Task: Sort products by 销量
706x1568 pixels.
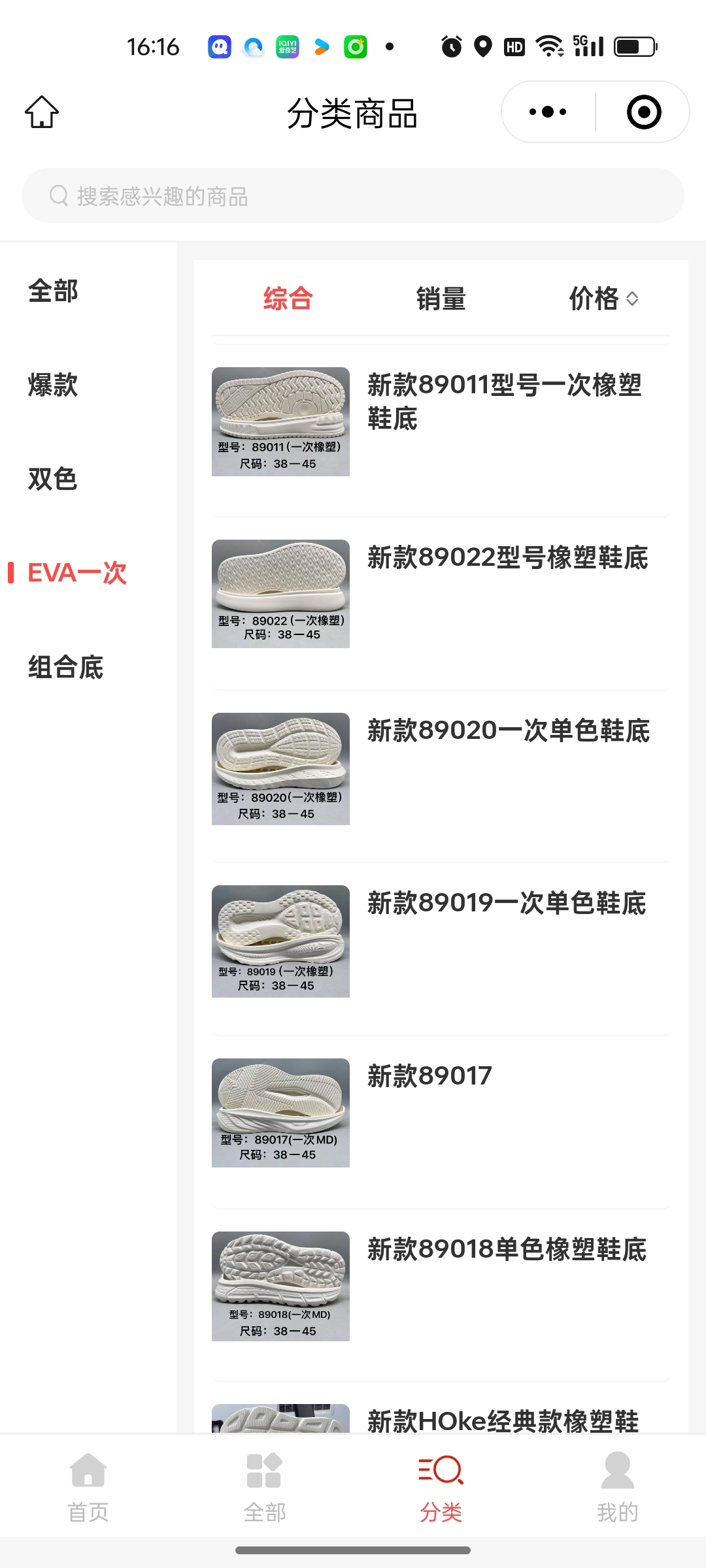Action: pyautogui.click(x=441, y=299)
